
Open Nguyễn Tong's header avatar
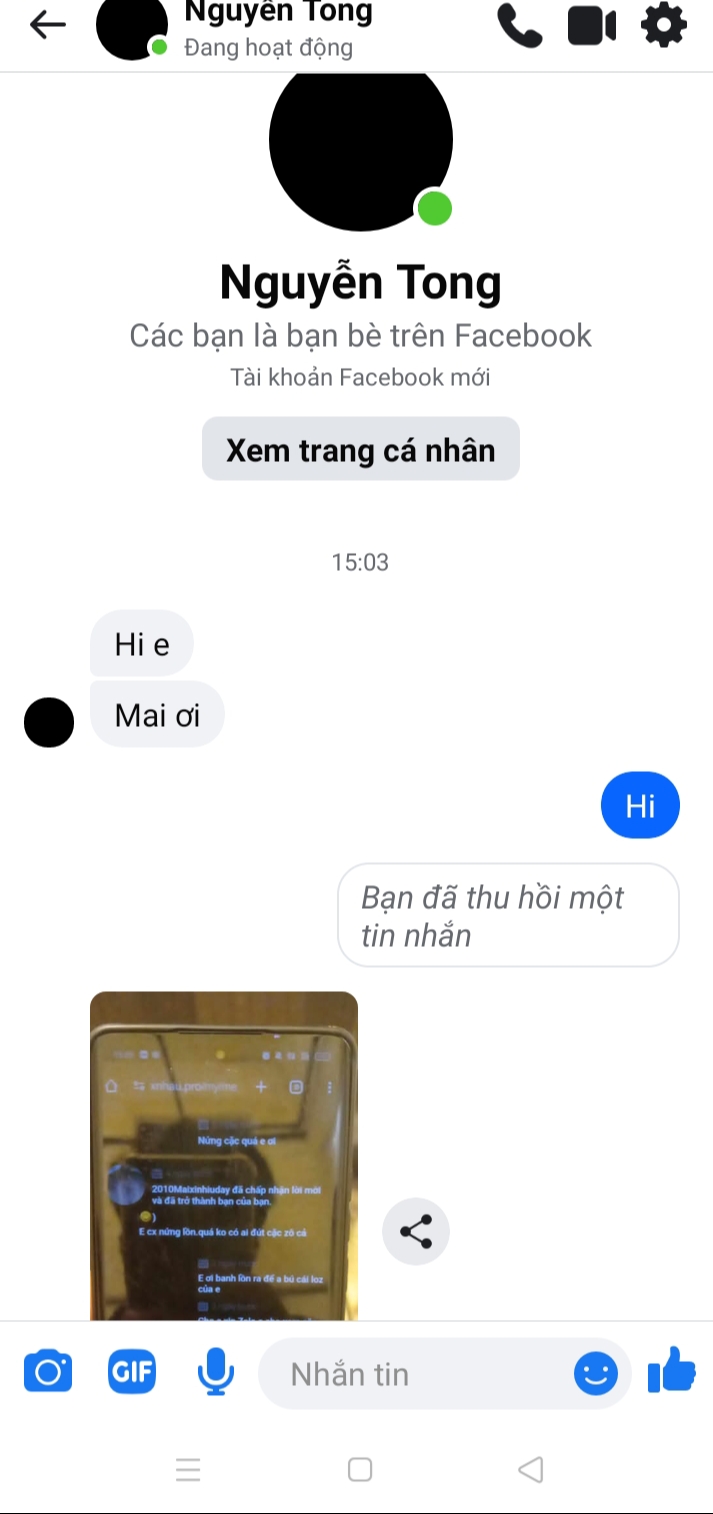(x=131, y=28)
